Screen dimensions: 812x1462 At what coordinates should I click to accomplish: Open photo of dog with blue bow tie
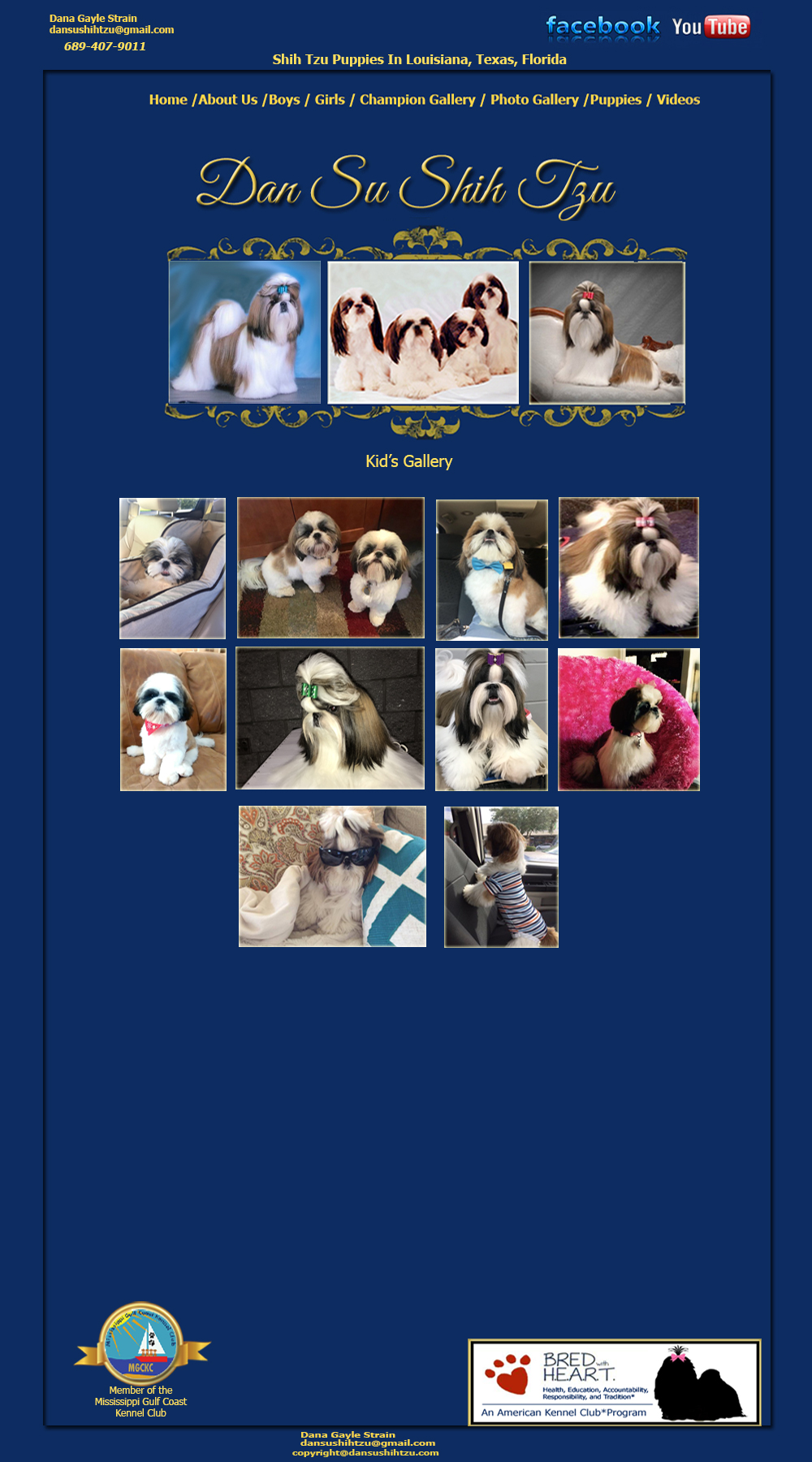click(492, 569)
